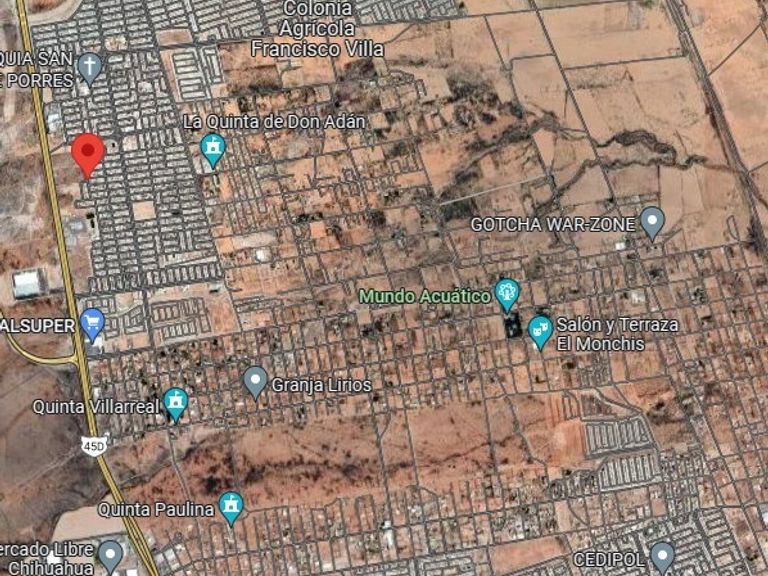Tap the red dropped location pin
768x576 pixels.
point(88,154)
